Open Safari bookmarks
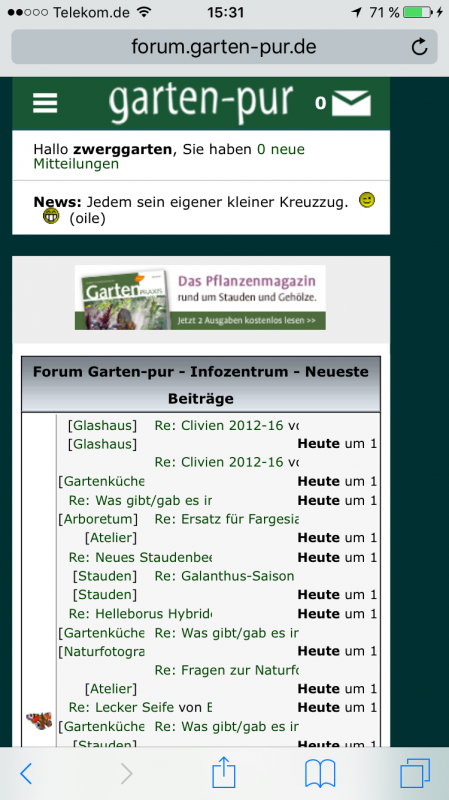449x800 pixels. pyautogui.click(x=320, y=773)
